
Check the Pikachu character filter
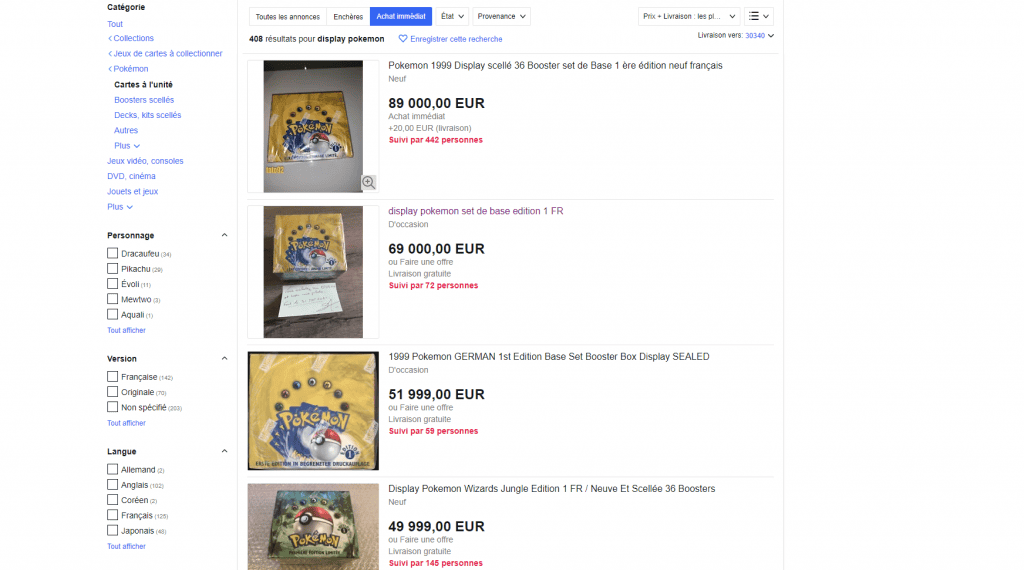coord(113,269)
